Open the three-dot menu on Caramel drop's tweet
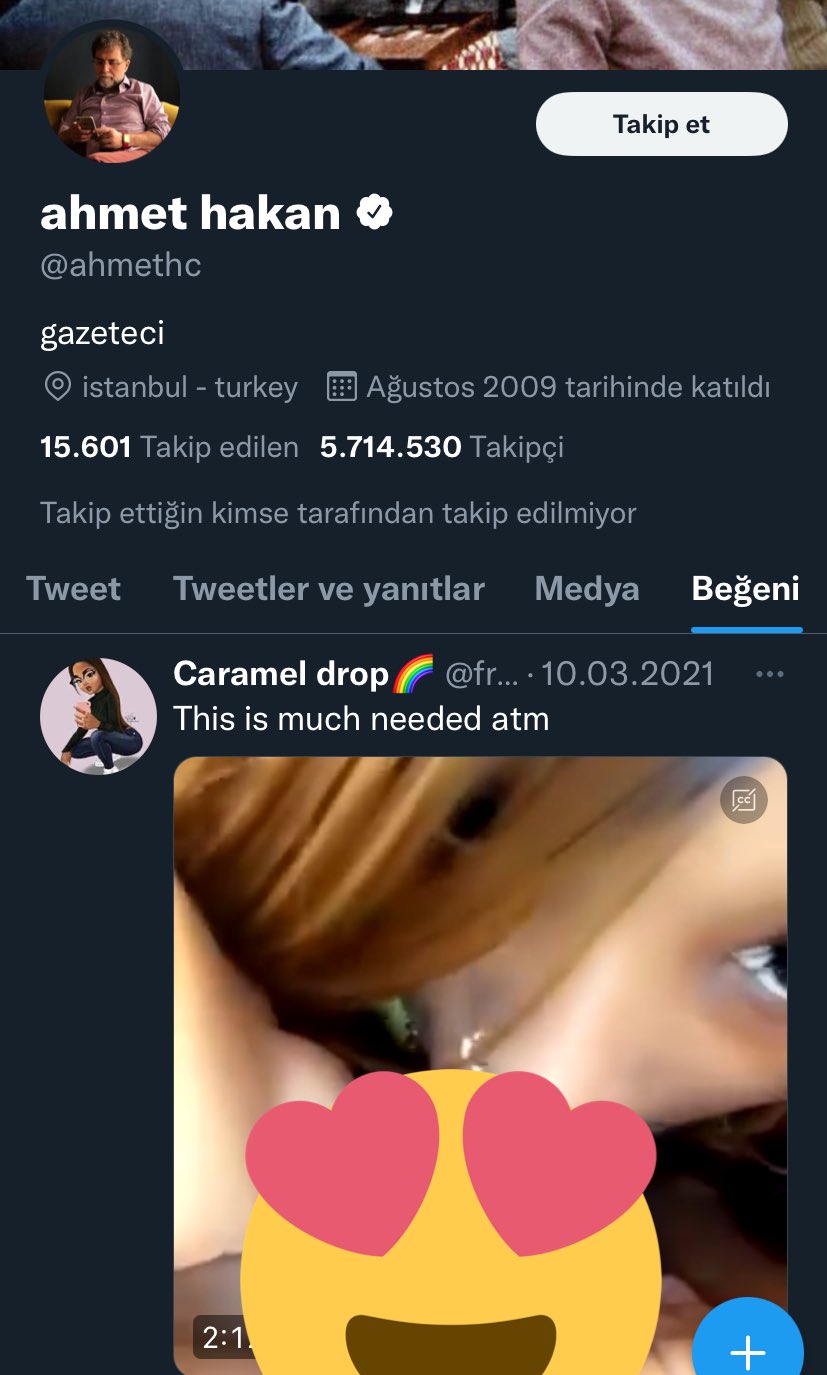Image resolution: width=827 pixels, height=1375 pixels. [769, 674]
